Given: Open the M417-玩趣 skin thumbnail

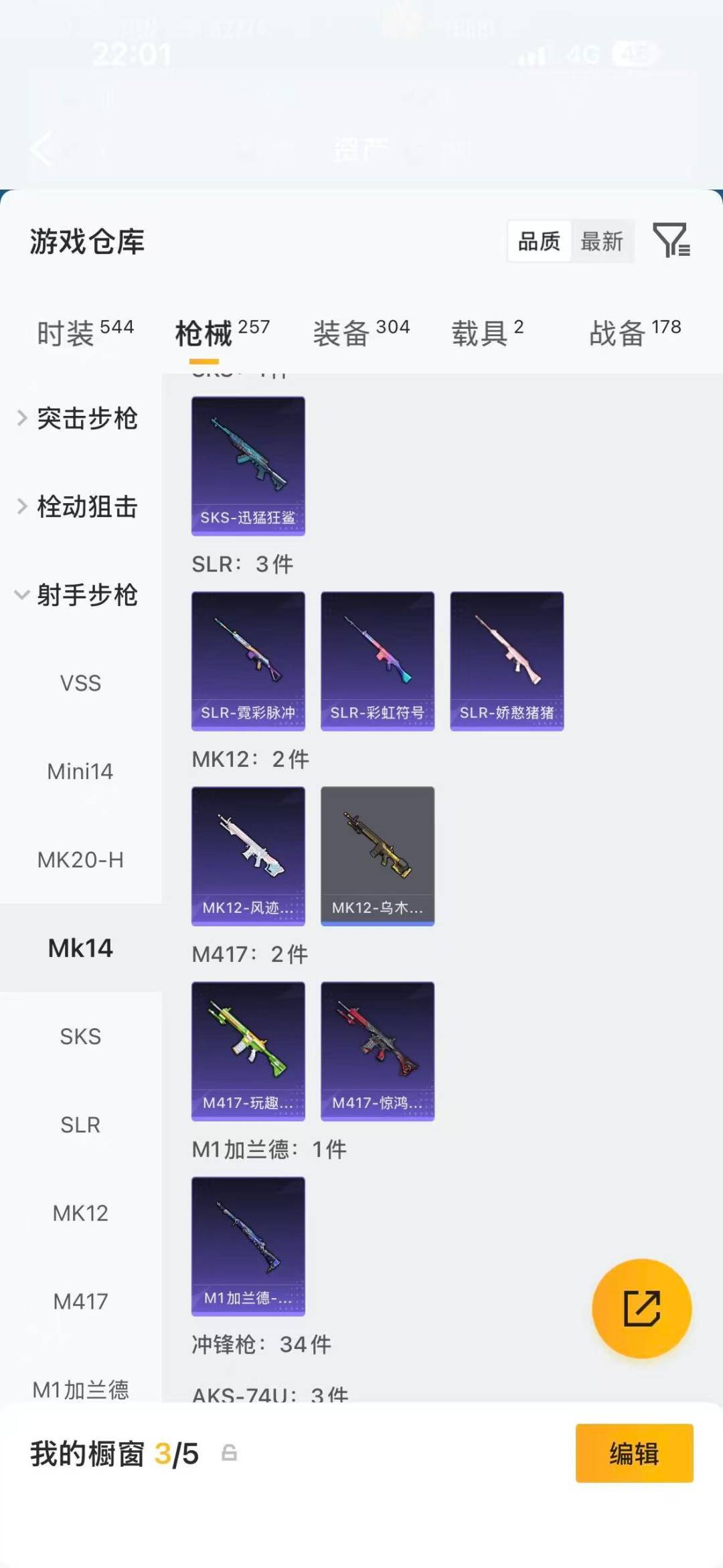Looking at the screenshot, I should (248, 1050).
